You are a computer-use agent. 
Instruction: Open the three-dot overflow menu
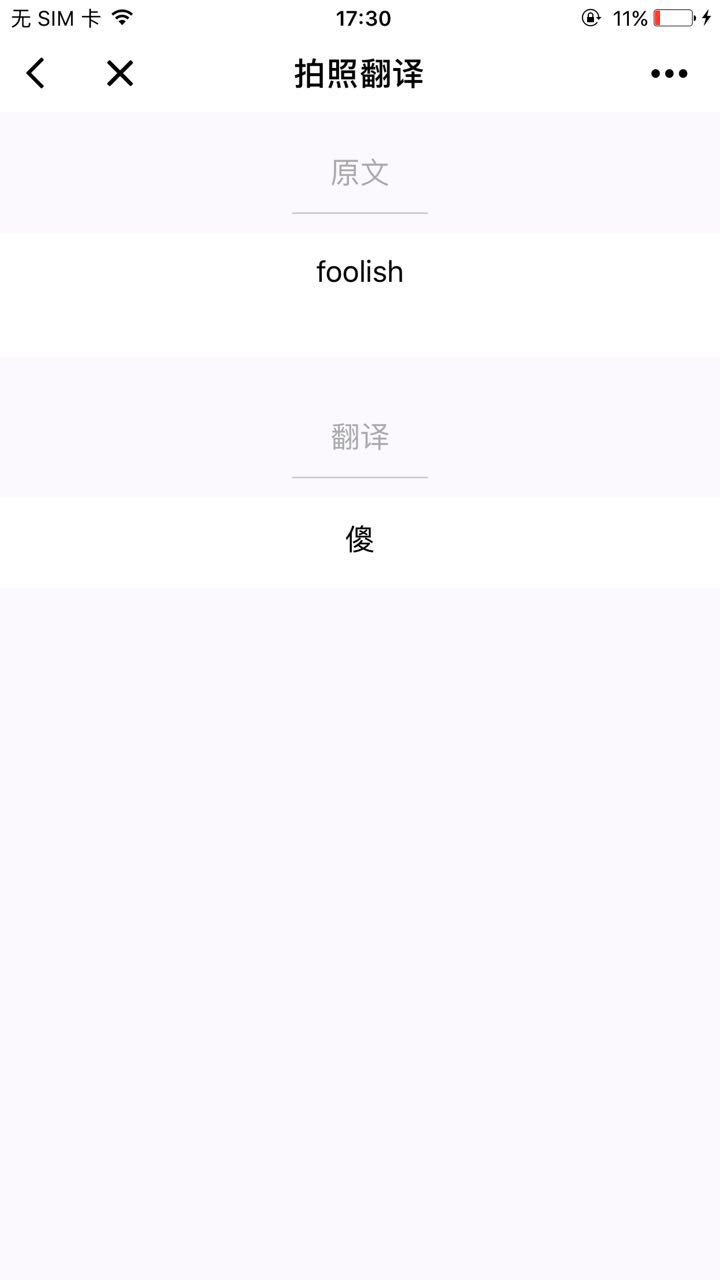[669, 73]
